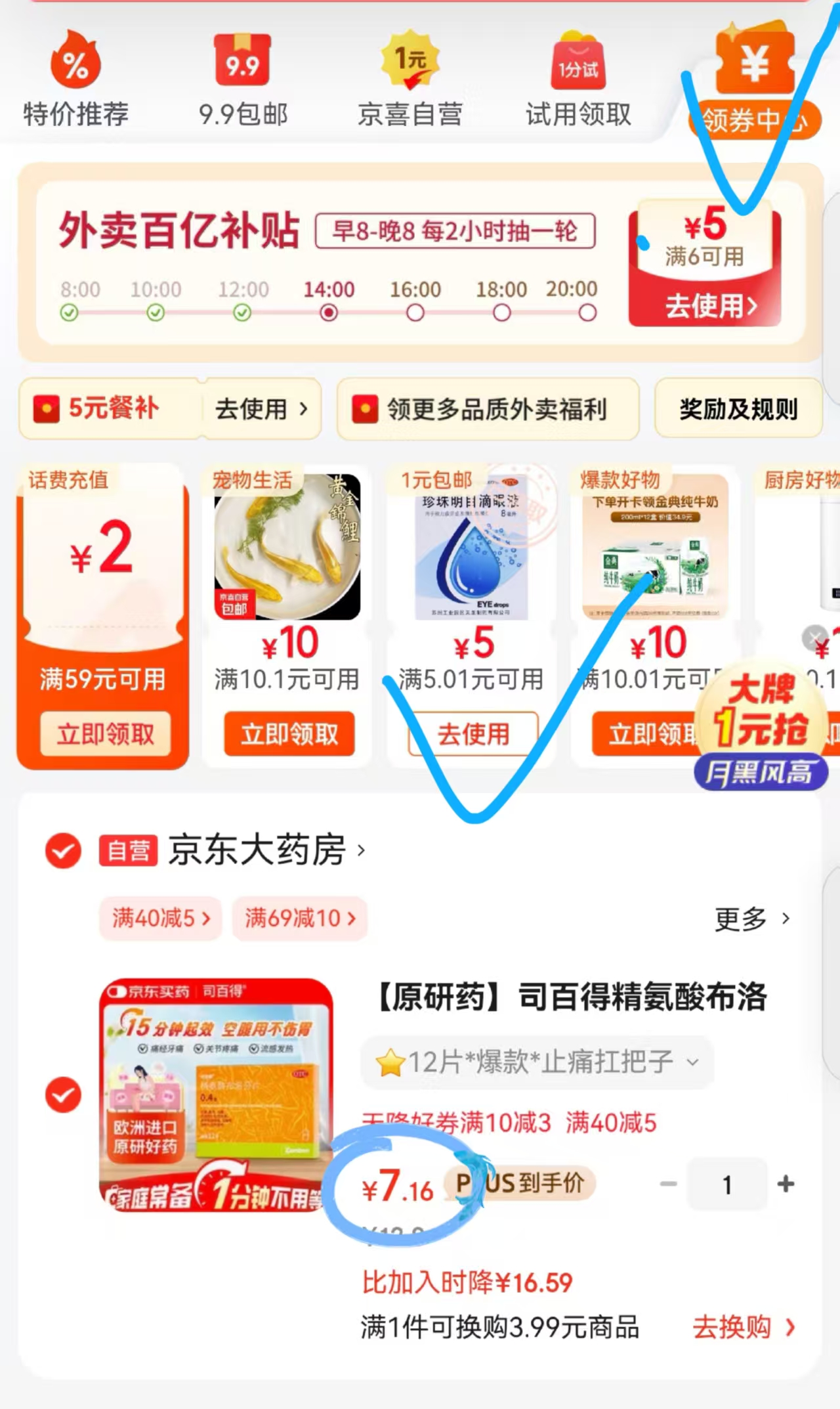Open the 奖励及规则 section
The width and height of the screenshot is (840, 1409).
click(736, 408)
